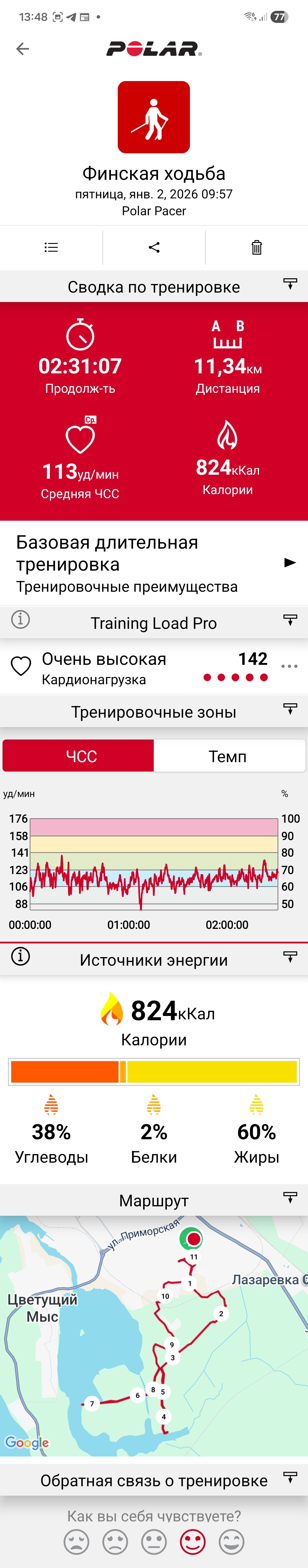
Task: Collapse the Тренировочные зоны section
Action: click(x=290, y=709)
